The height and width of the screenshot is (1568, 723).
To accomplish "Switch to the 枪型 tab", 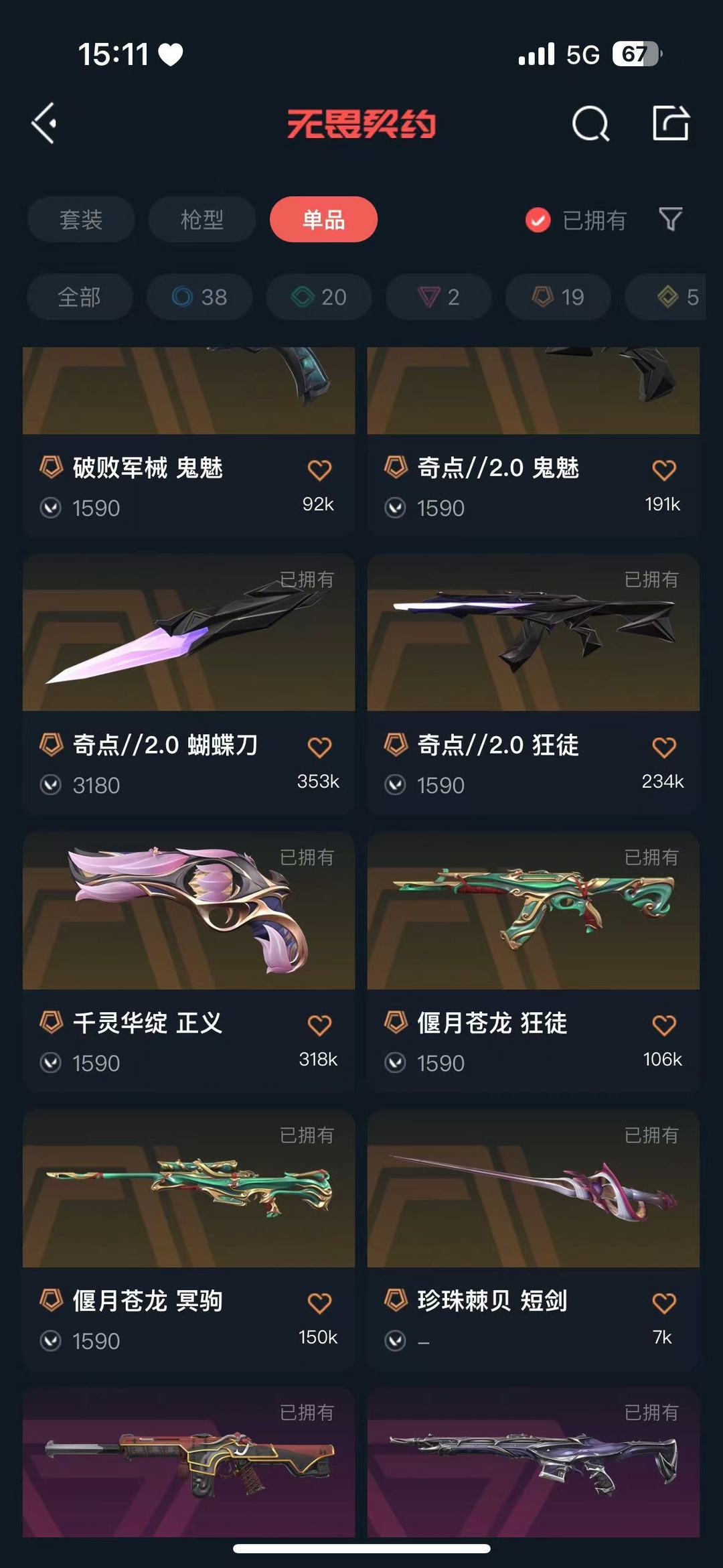I will click(202, 220).
